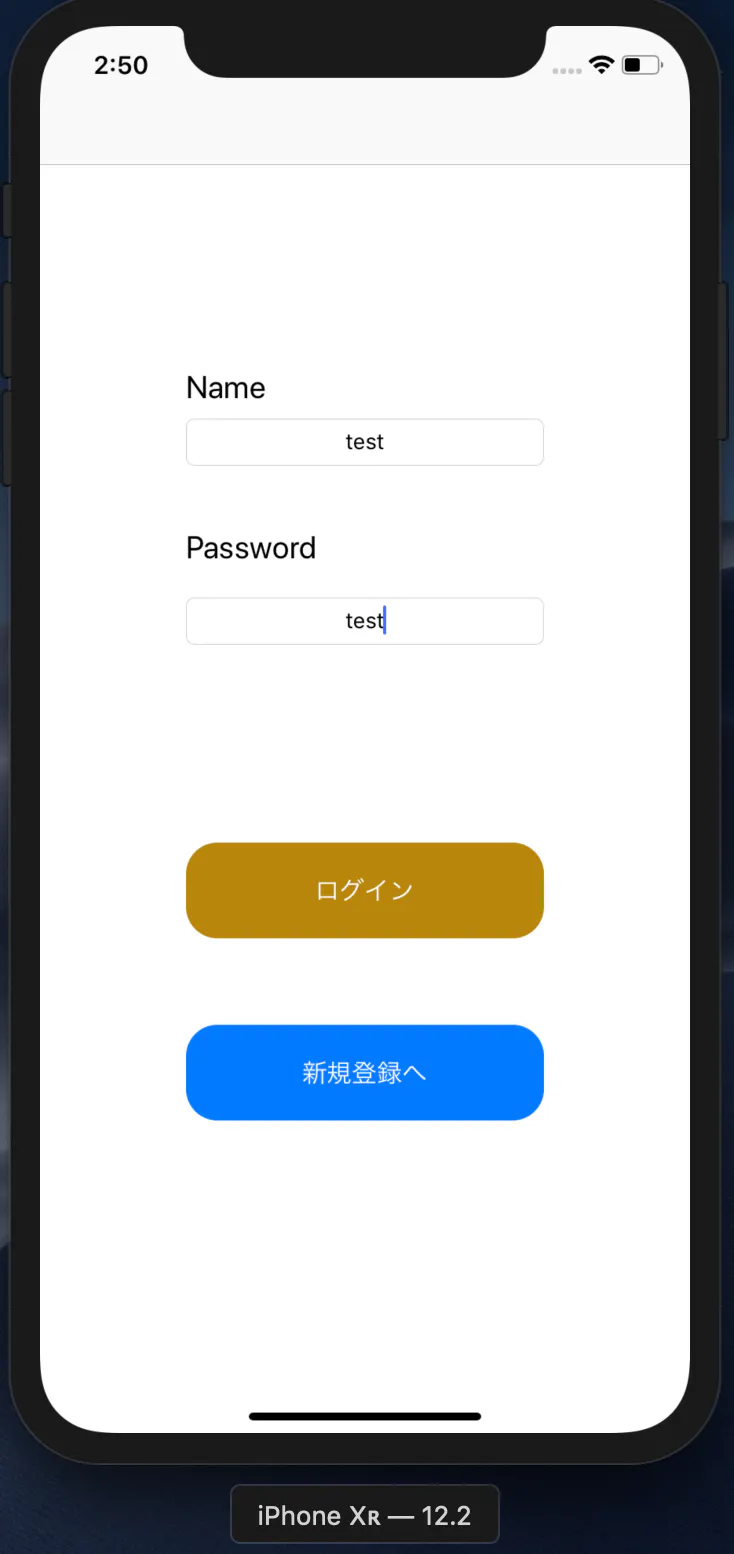The width and height of the screenshot is (734, 1554).
Task: Click the Password input field
Action: pyautogui.click(x=365, y=620)
